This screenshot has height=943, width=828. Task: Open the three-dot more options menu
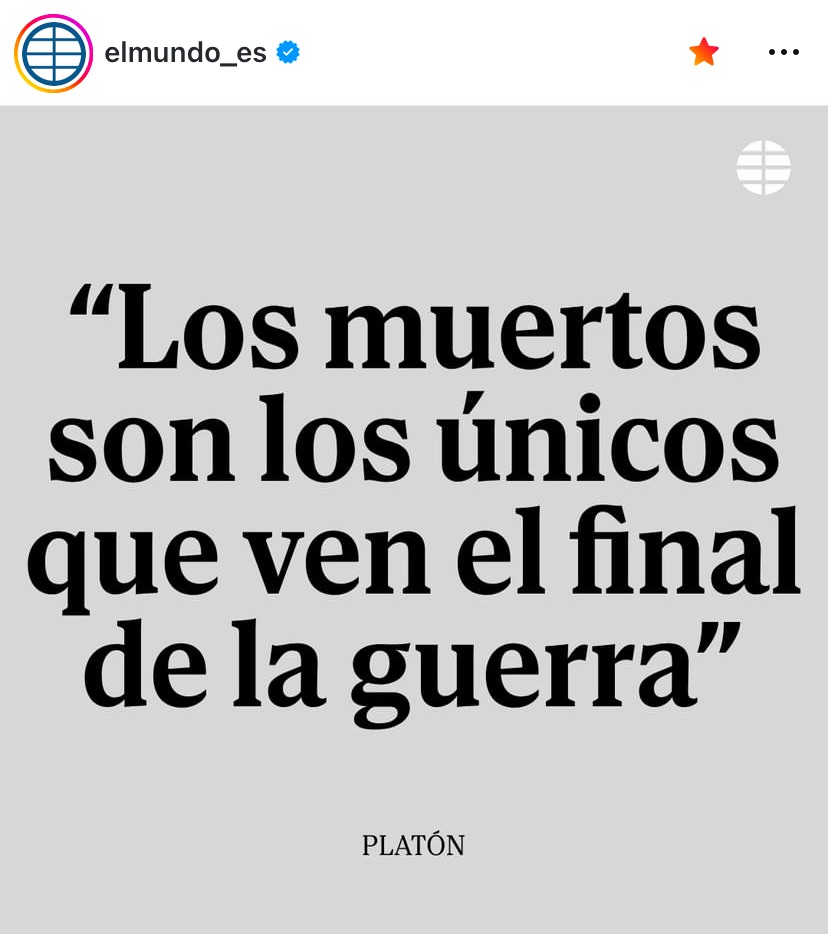tap(783, 52)
